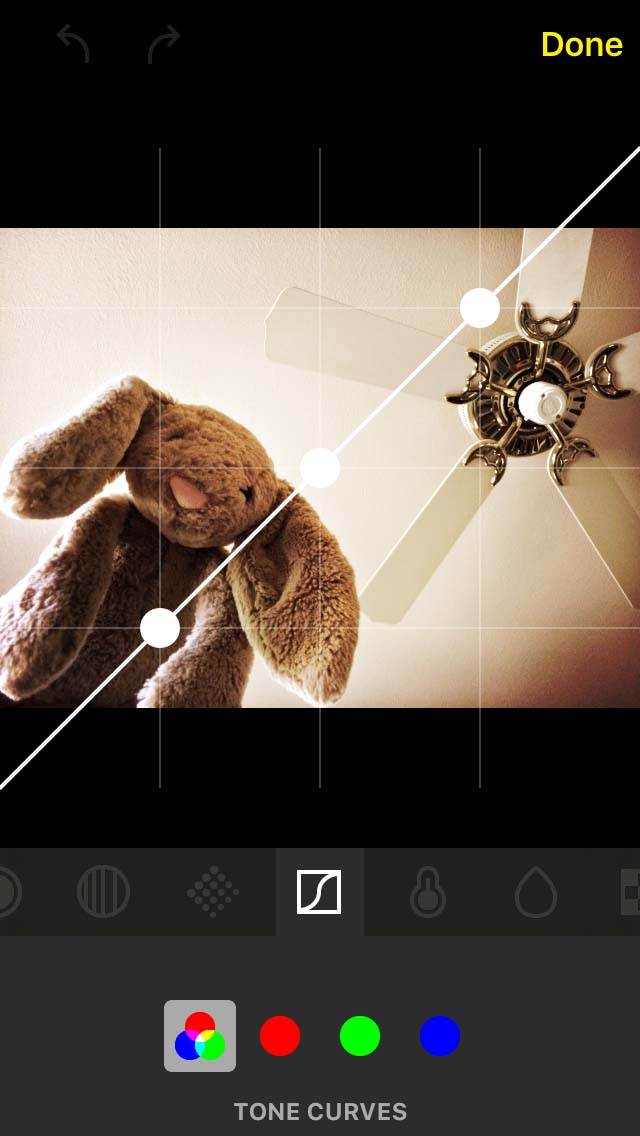
Task: Open the dotted halftone tool
Action: point(213,892)
